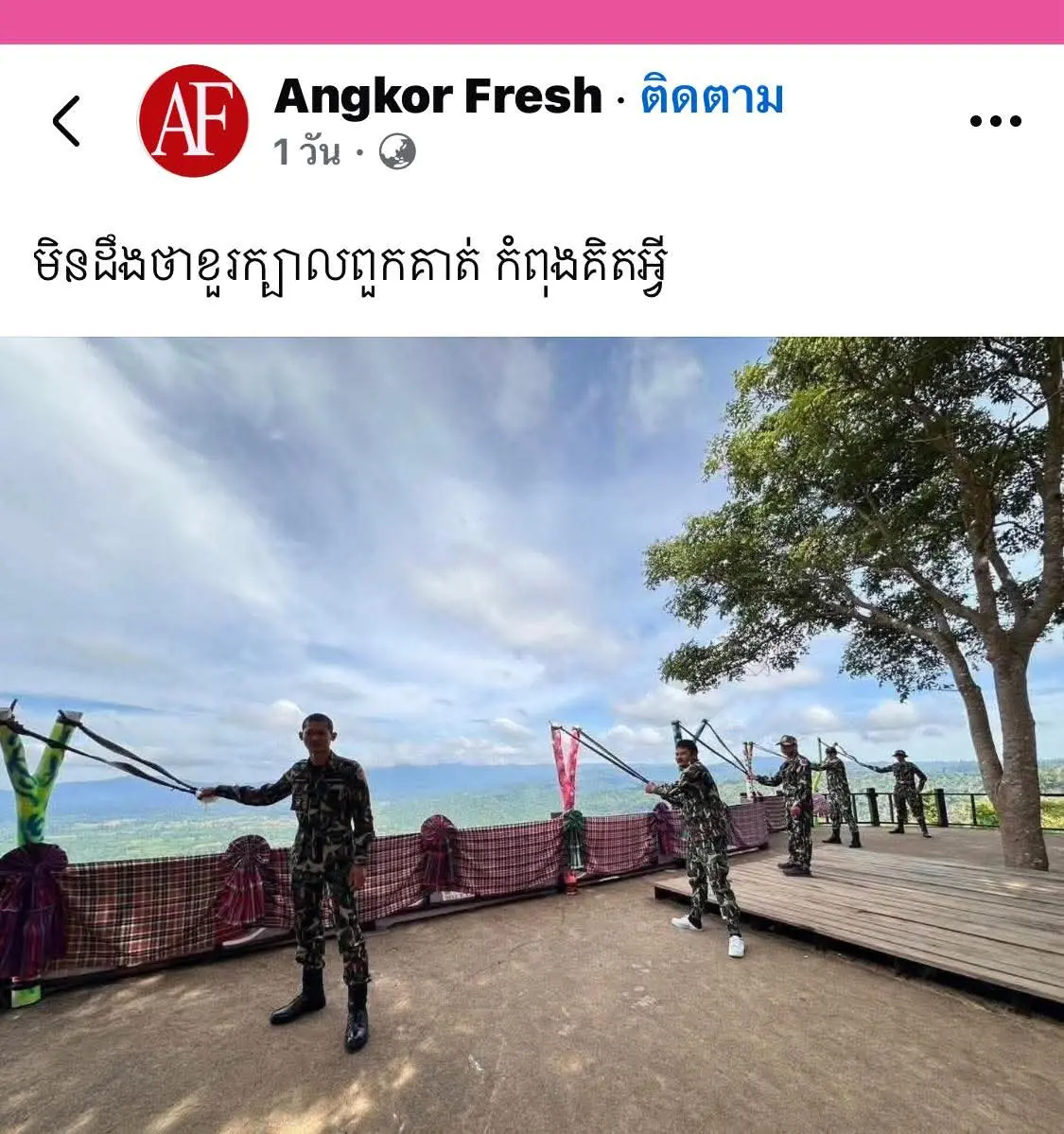Go back using the back arrow

(x=65, y=121)
